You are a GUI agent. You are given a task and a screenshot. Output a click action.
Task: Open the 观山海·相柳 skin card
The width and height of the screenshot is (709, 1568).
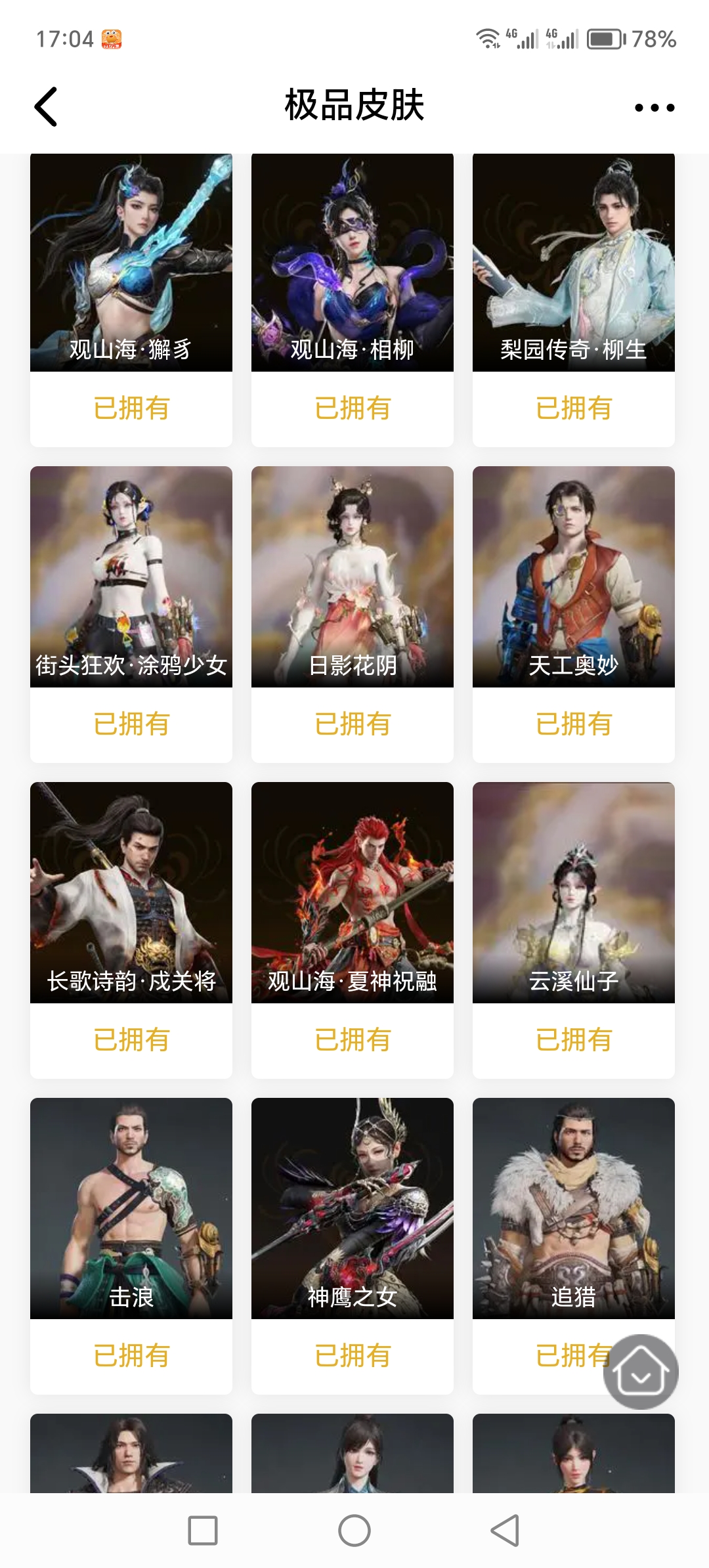click(x=353, y=263)
